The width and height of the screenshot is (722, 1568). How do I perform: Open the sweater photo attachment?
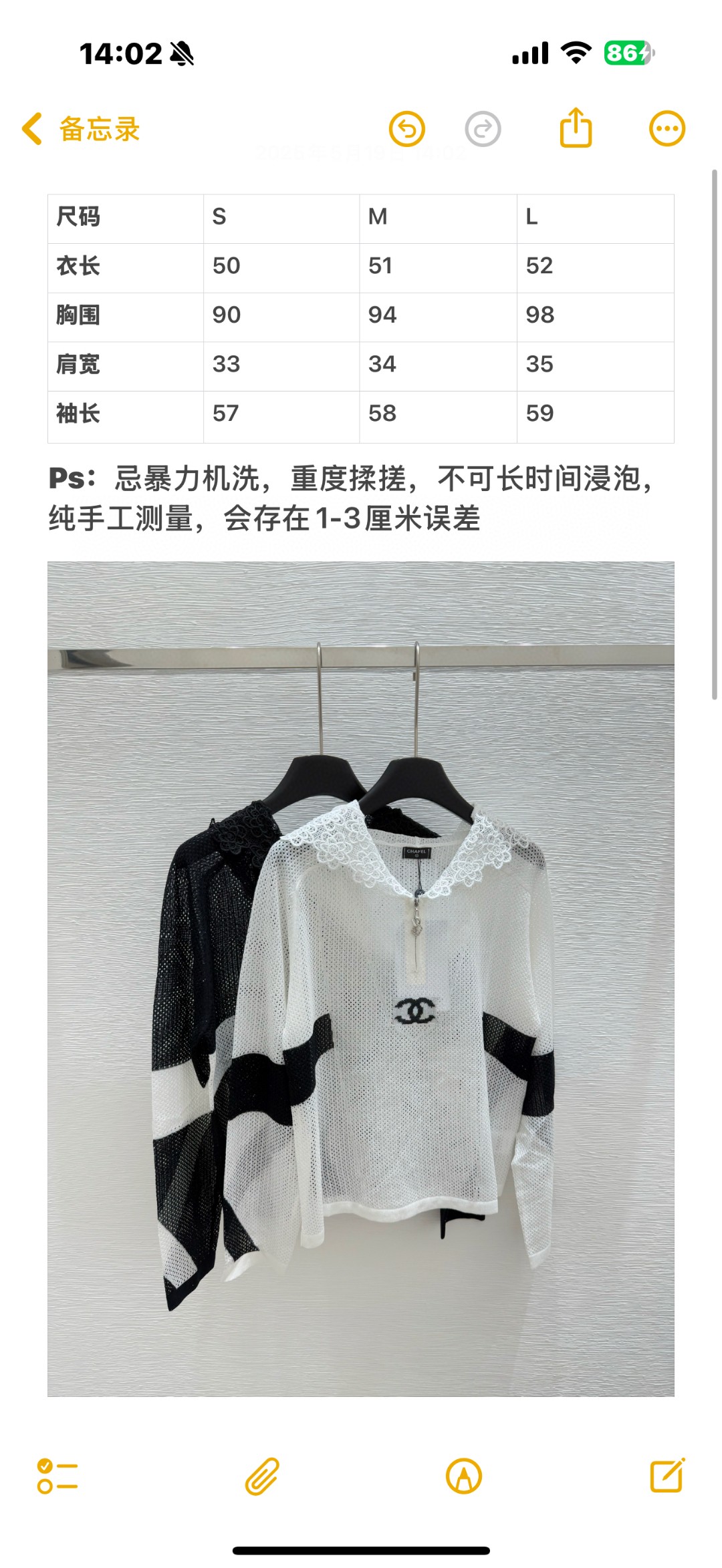(x=360, y=978)
